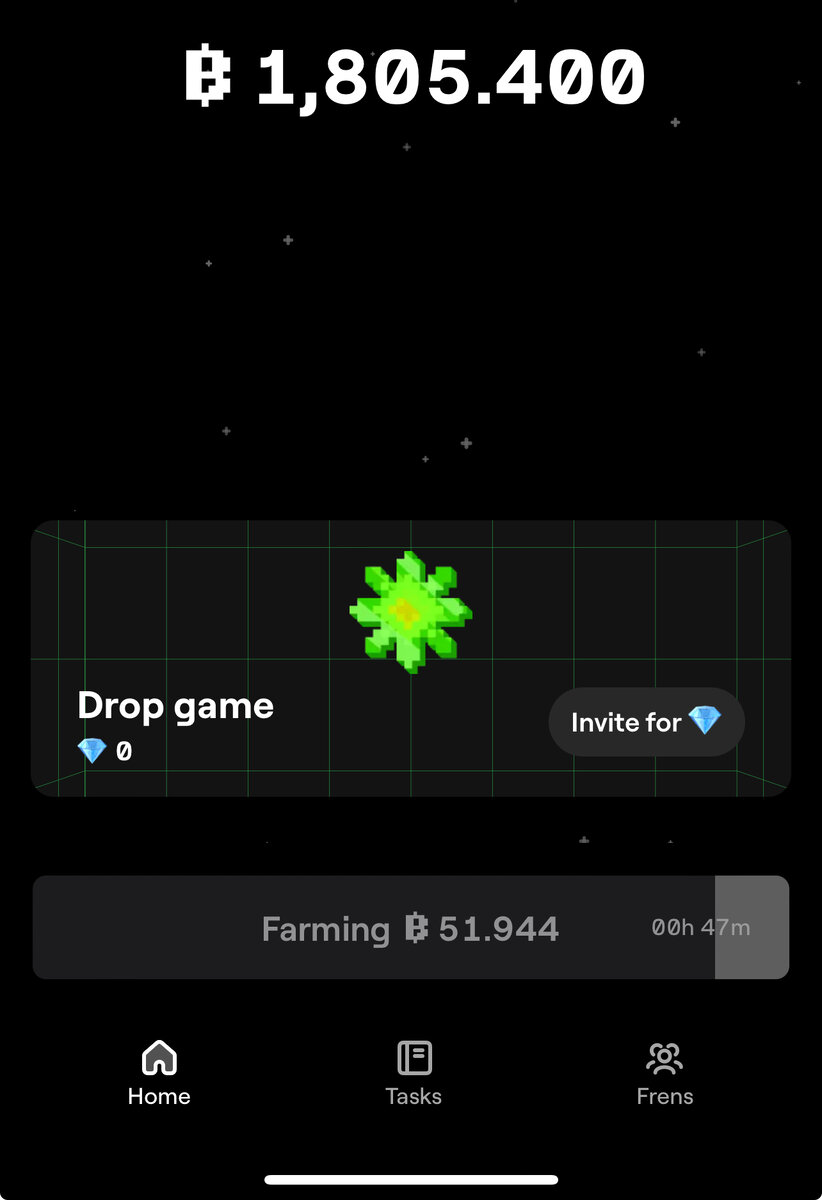Tap the Farming progress button
Viewport: 822px width, 1200px height.
[x=410, y=928]
